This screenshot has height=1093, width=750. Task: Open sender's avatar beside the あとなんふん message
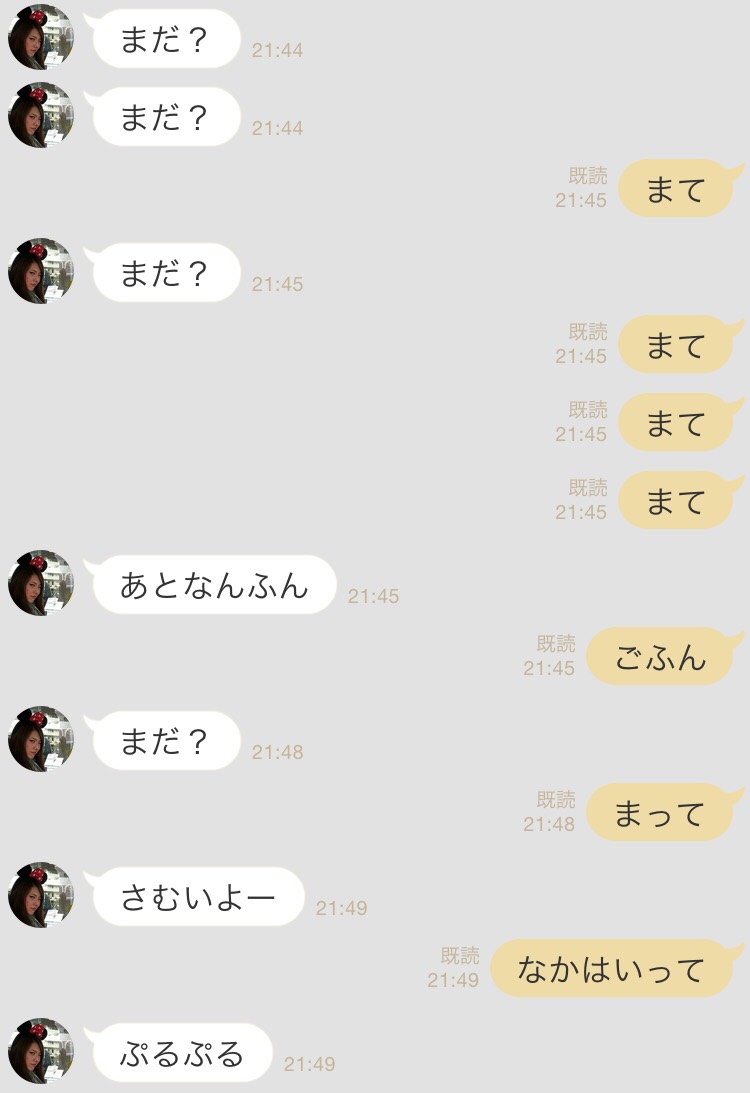[41, 583]
